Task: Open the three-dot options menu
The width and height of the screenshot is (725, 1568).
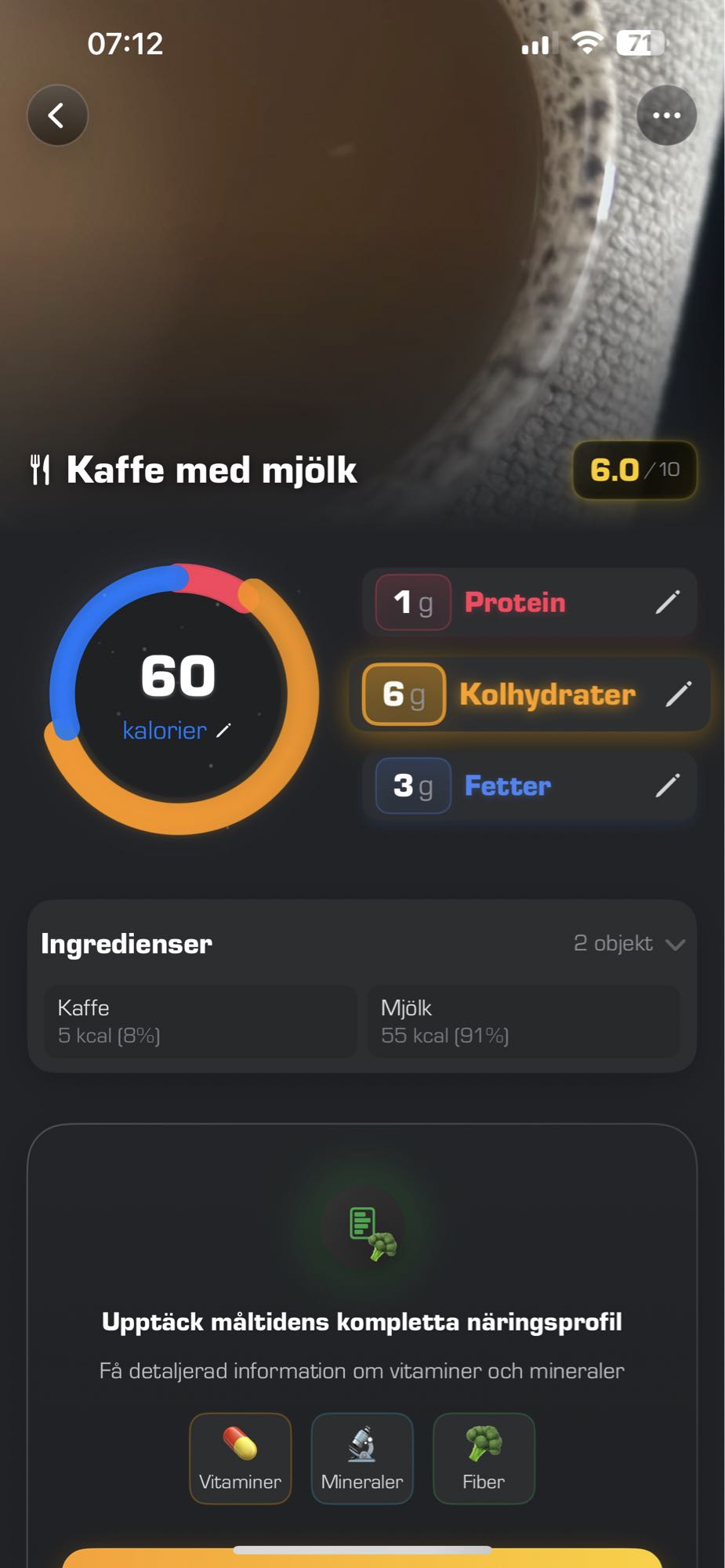Action: coord(666,114)
